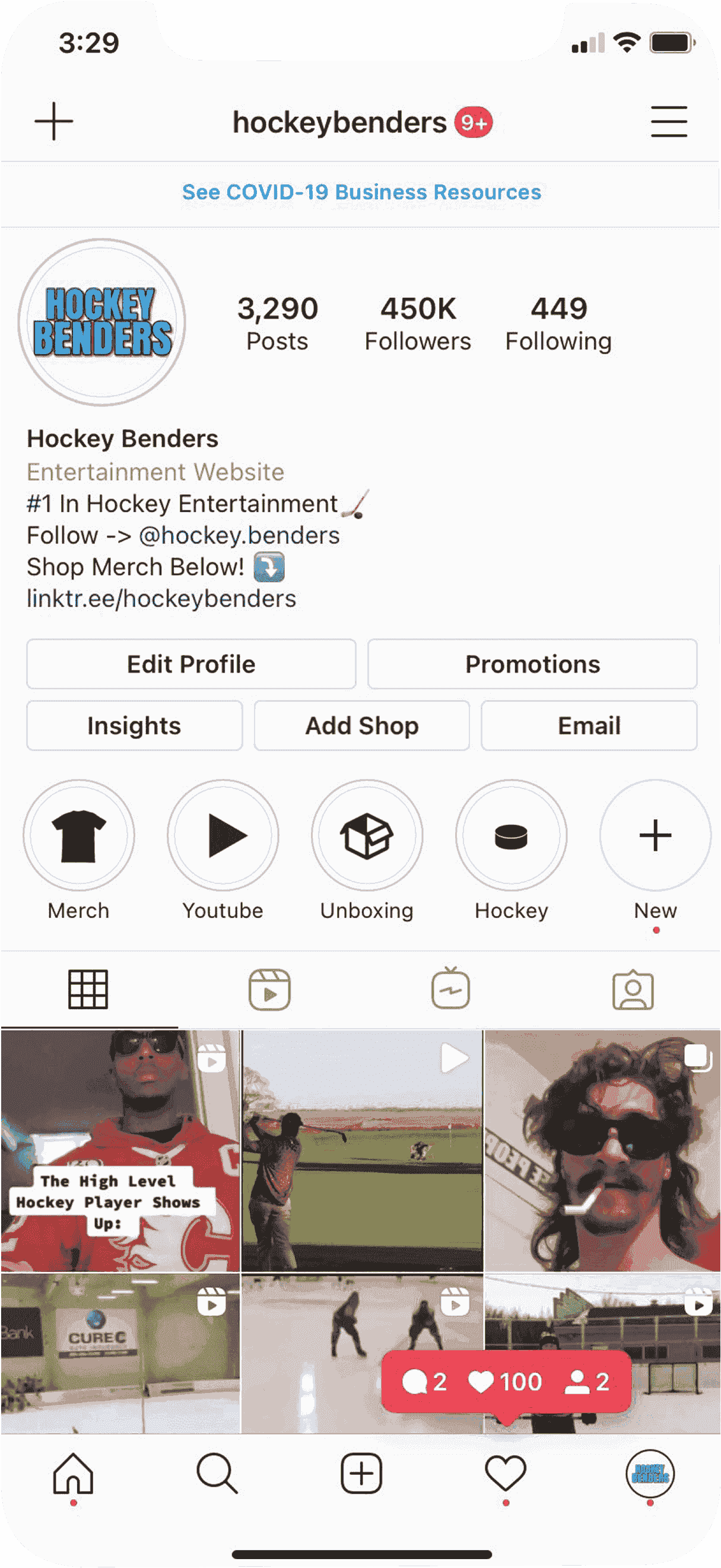Open COVID-19 Business Resources link

(361, 192)
